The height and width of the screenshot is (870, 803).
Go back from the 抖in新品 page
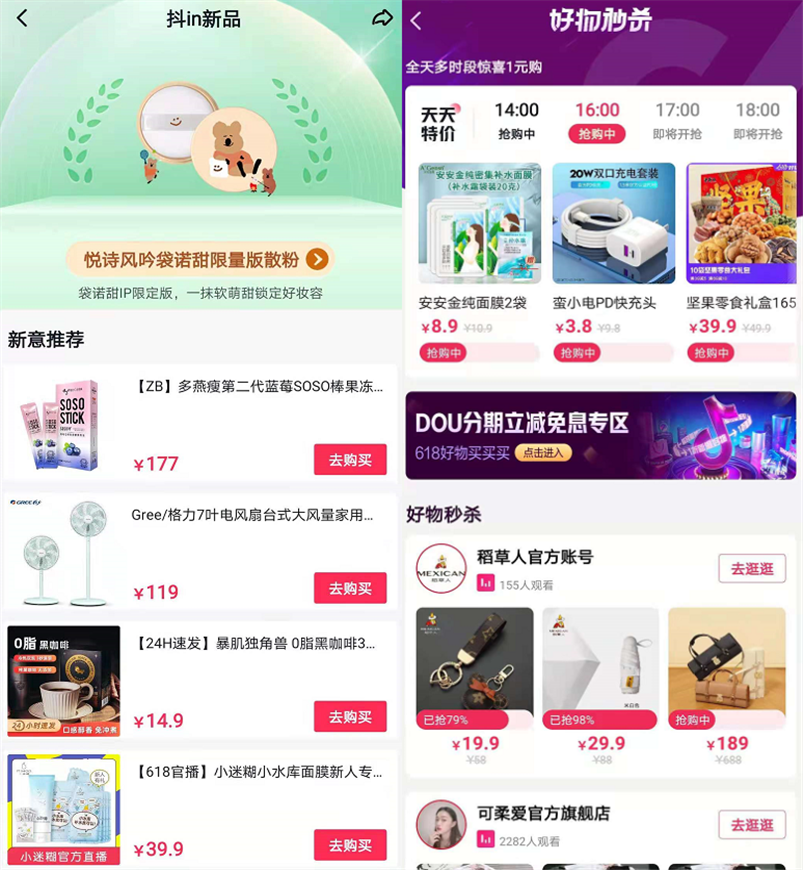22,18
